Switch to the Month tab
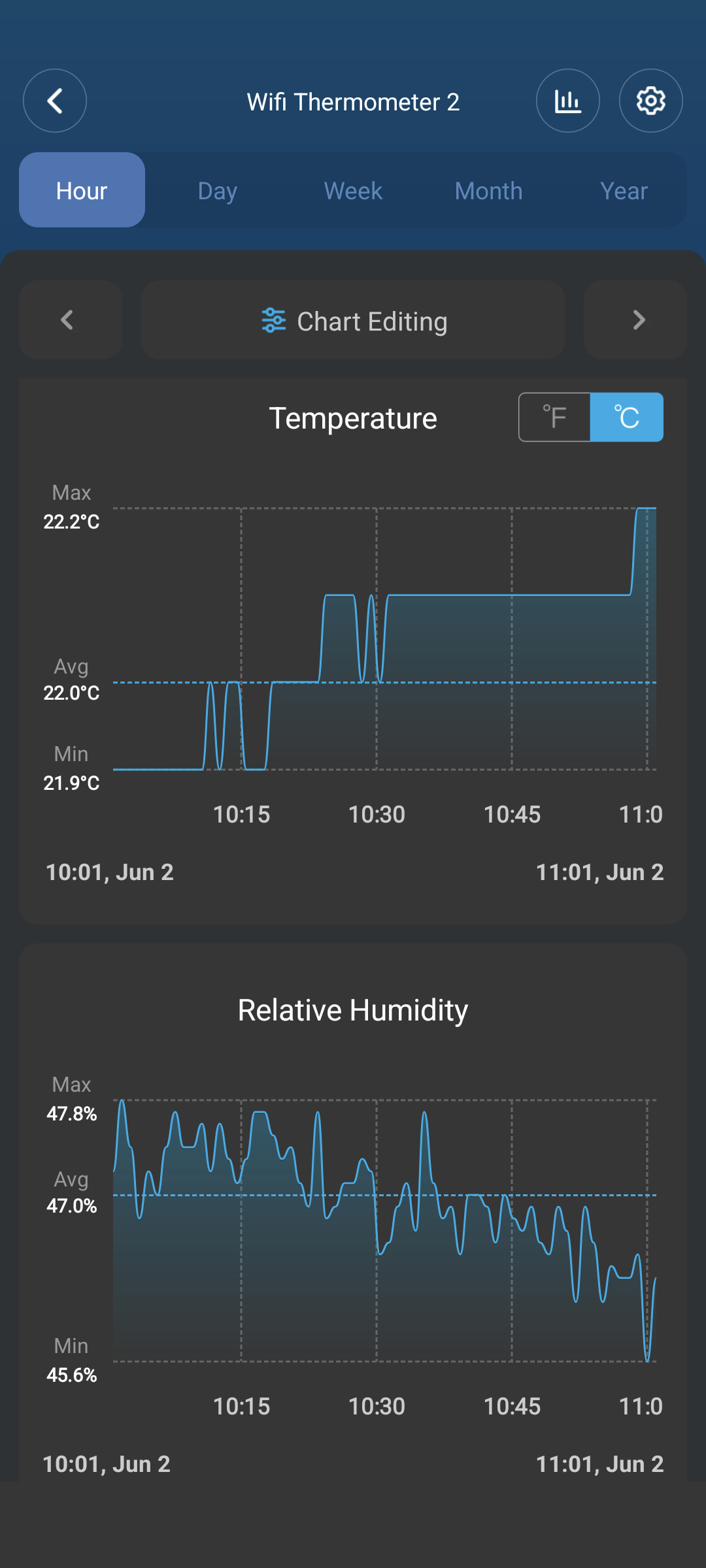The image size is (706, 1568). (x=488, y=191)
